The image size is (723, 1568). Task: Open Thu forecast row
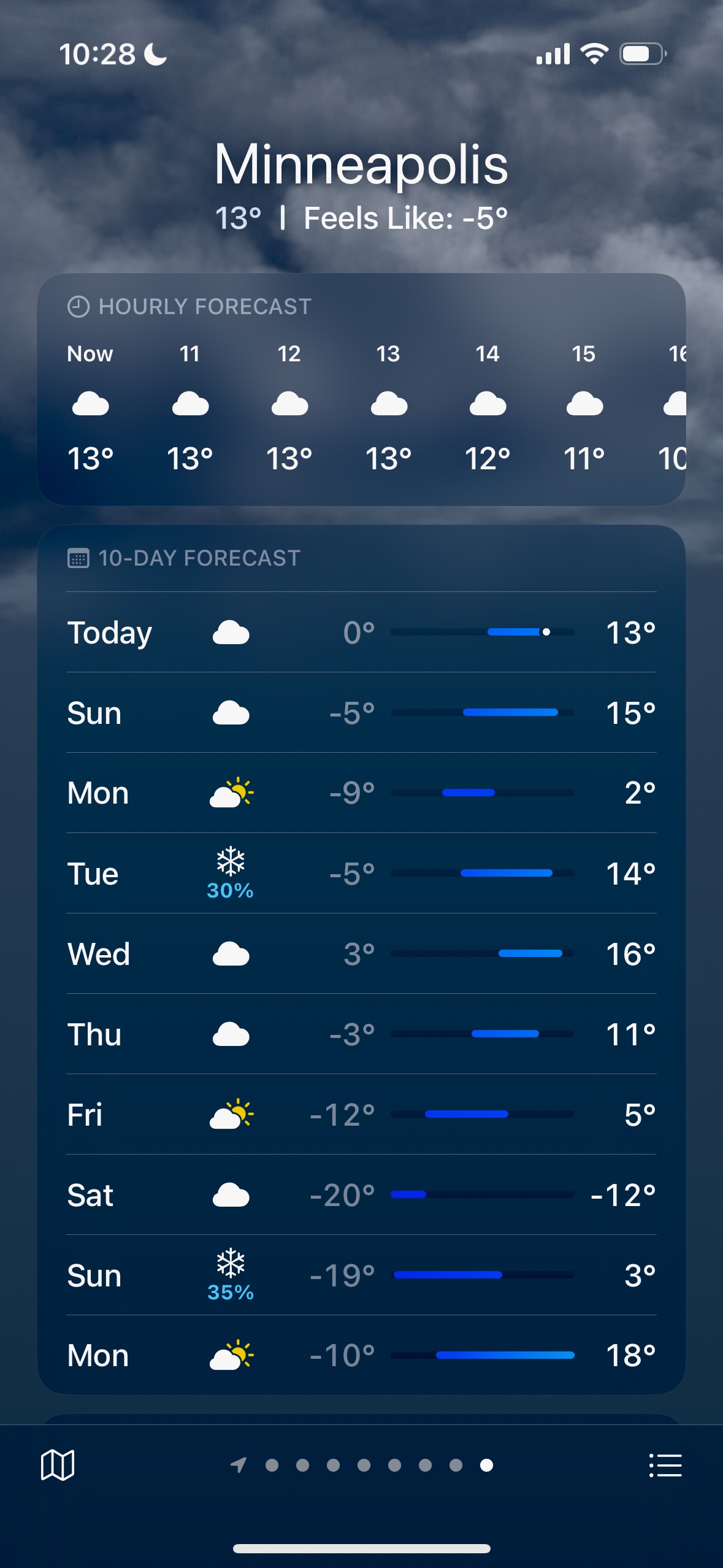pos(361,1034)
